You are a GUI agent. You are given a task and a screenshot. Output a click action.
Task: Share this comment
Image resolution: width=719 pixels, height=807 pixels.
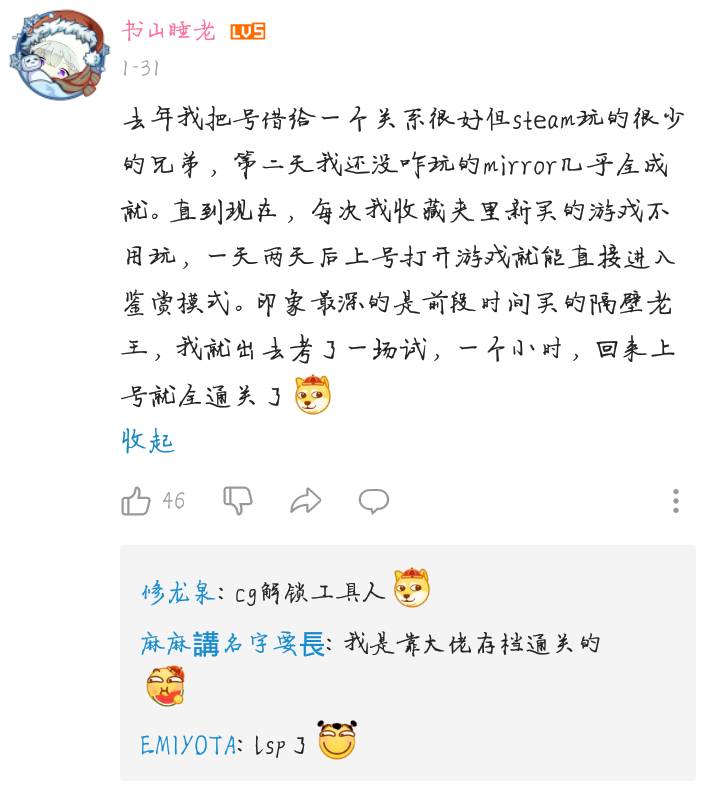[305, 501]
